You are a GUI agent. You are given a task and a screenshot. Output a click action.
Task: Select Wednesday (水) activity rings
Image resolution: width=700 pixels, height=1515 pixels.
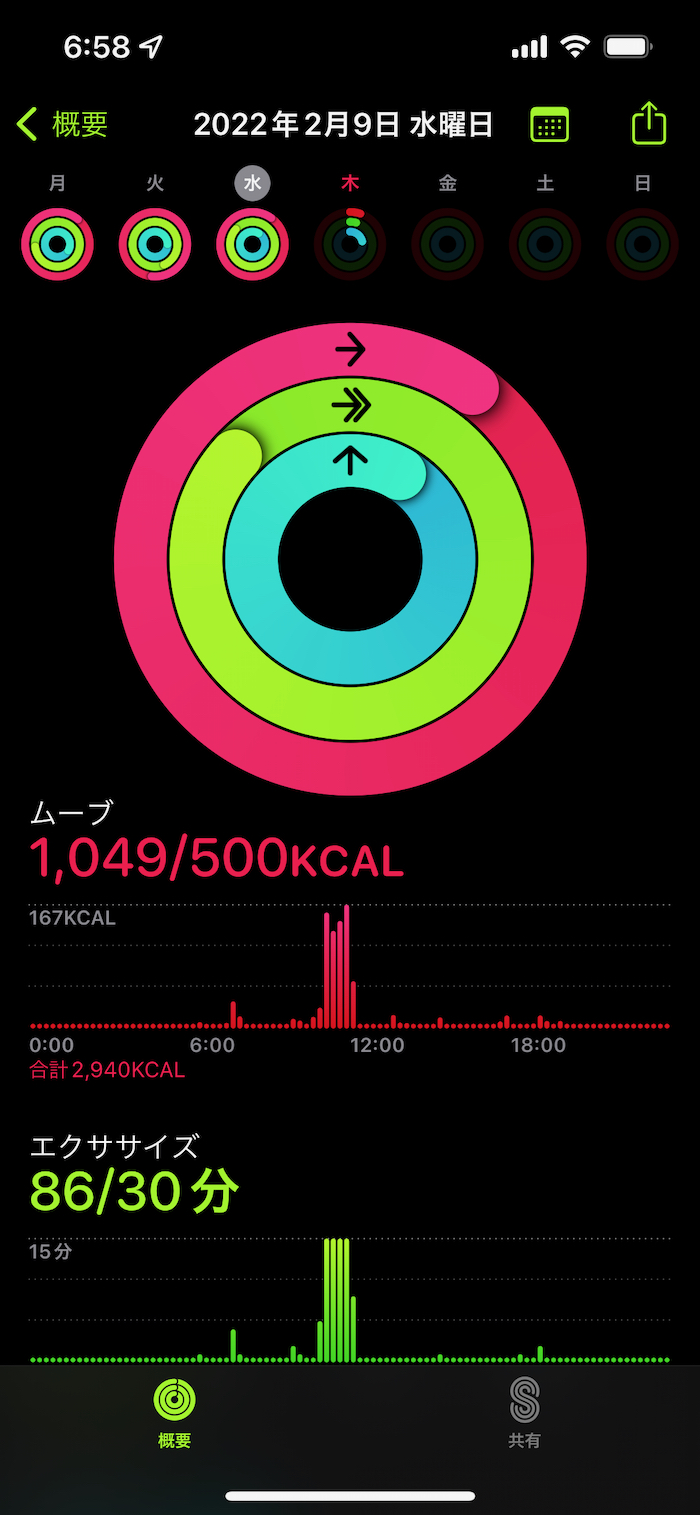(x=252, y=244)
